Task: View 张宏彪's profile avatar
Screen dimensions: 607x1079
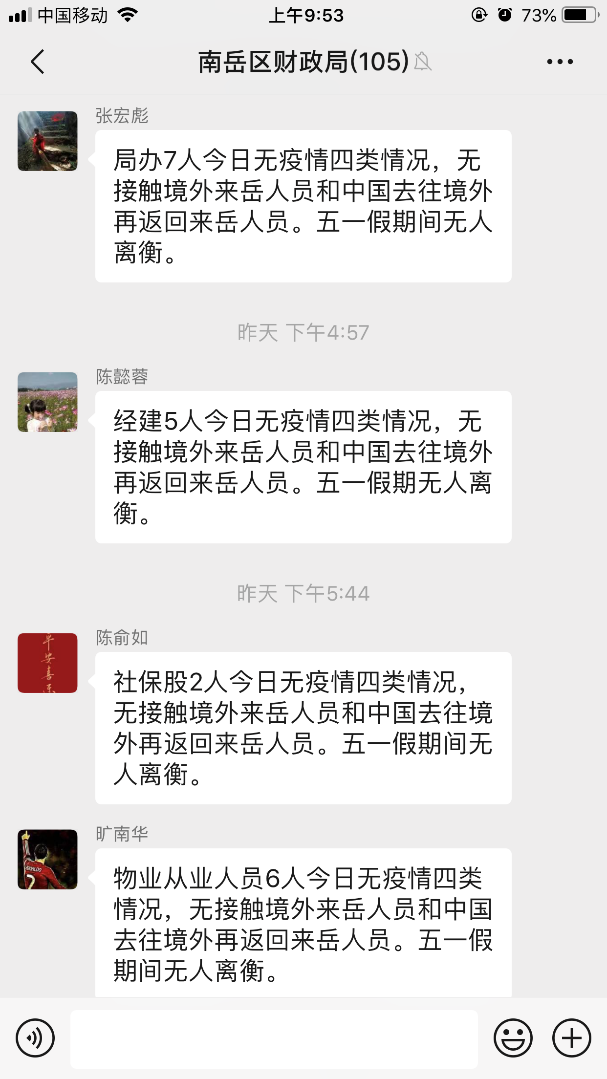Action: pyautogui.click(x=47, y=141)
